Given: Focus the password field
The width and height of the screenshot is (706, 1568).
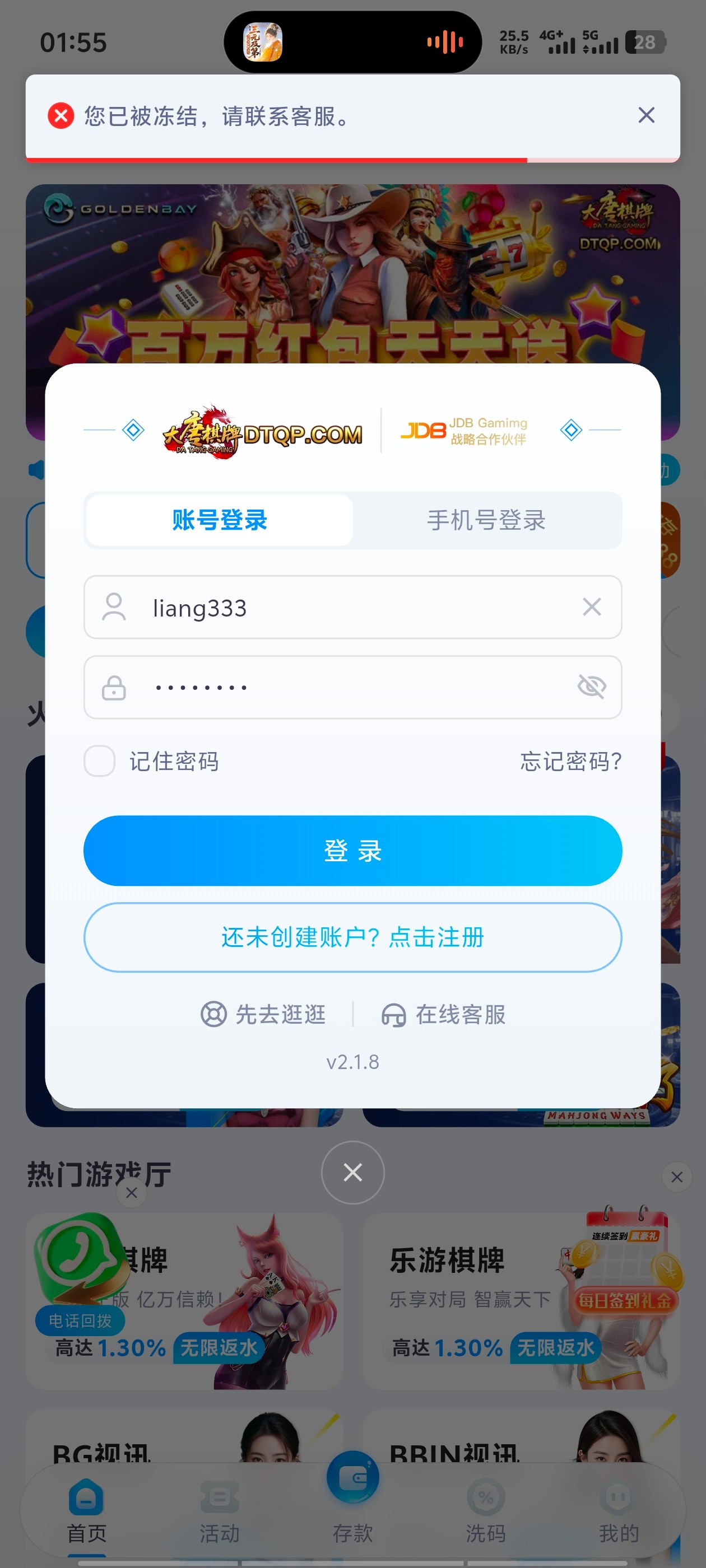Looking at the screenshot, I should point(352,687).
